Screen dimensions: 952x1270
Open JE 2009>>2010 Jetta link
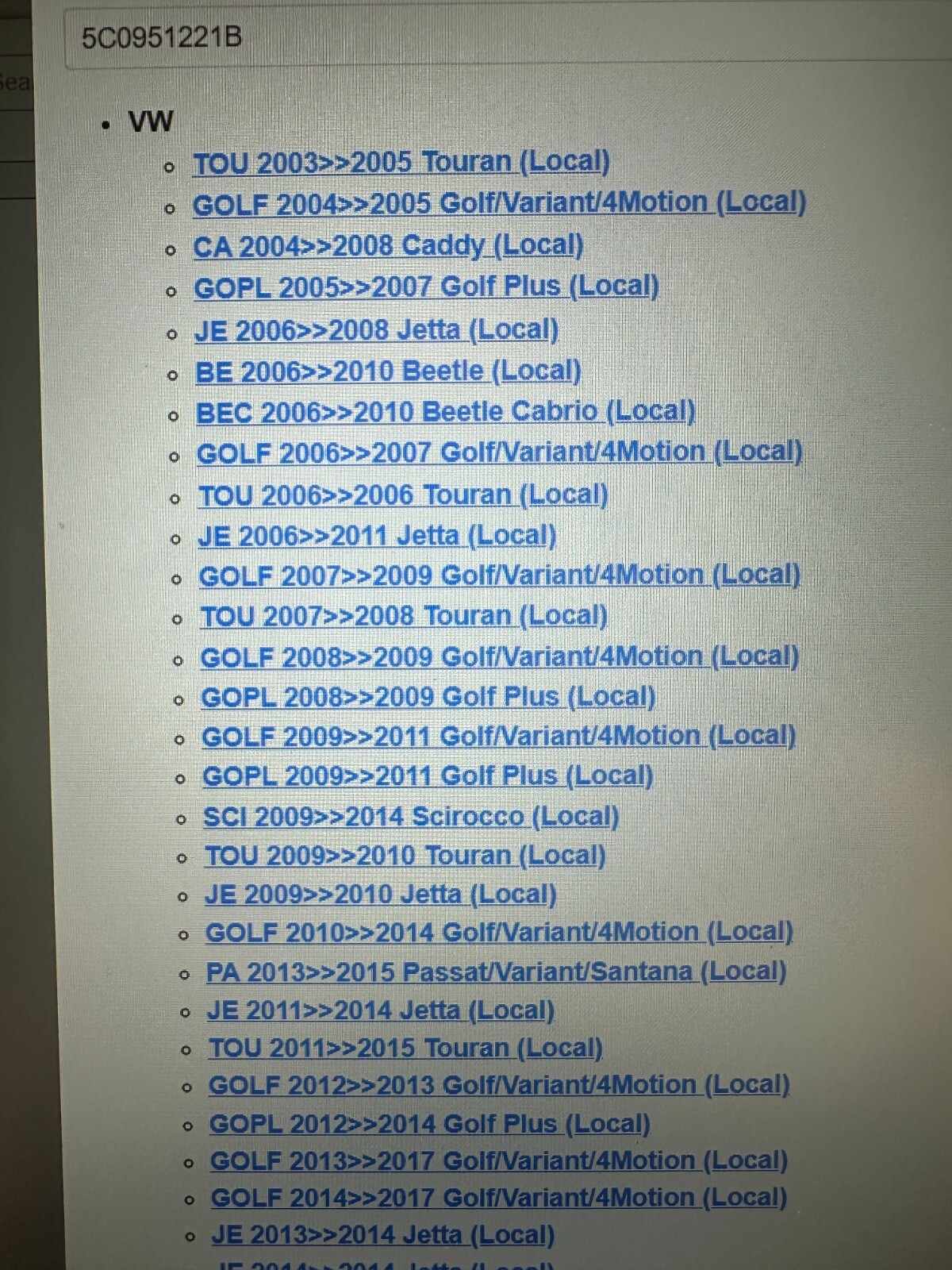pyautogui.click(x=380, y=895)
